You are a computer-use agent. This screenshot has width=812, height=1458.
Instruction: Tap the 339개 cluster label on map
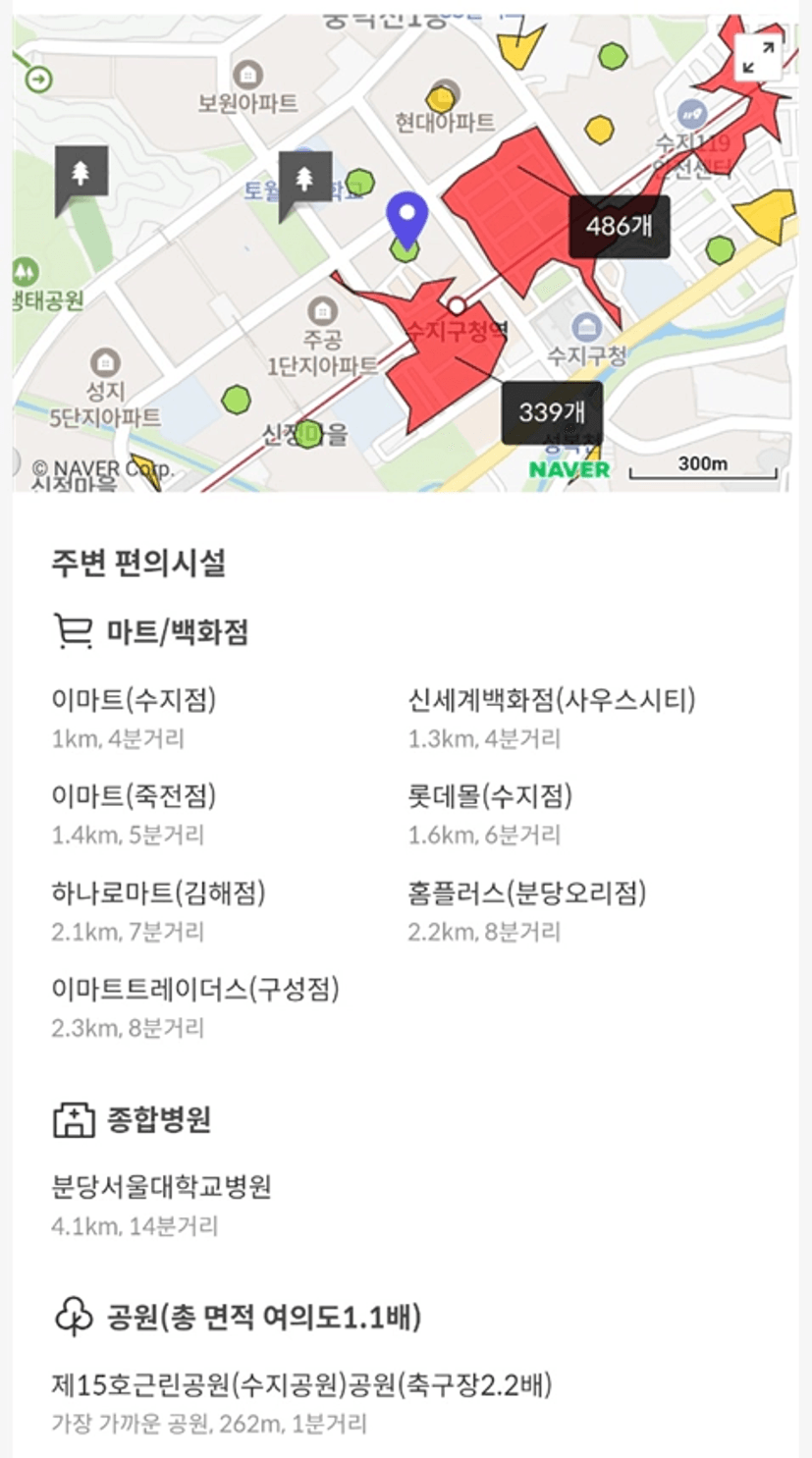[552, 412]
